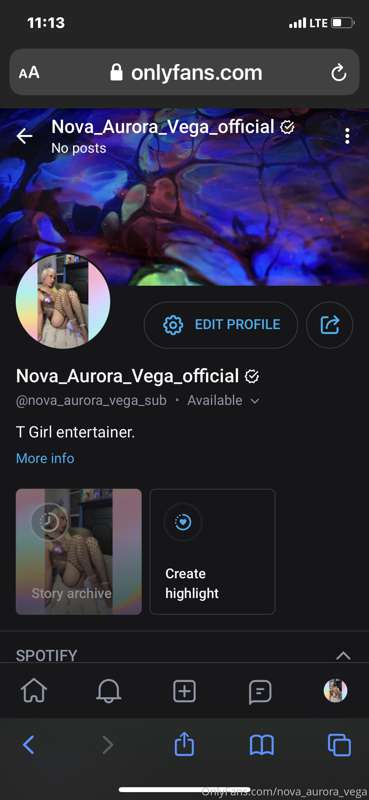369x800 pixels.
Task: Open the notifications bell
Action: 109,691
